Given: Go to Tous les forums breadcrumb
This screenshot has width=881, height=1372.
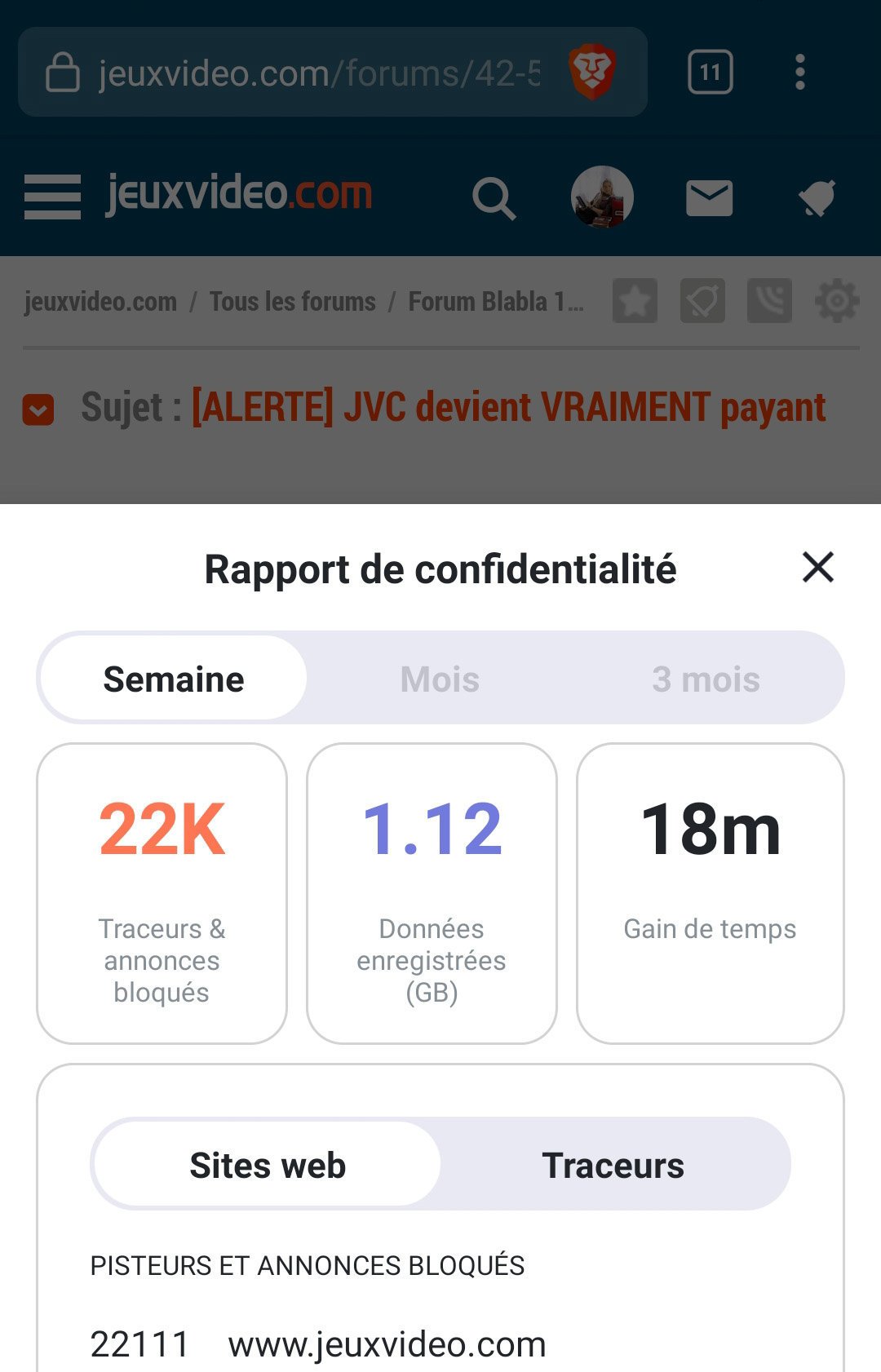Looking at the screenshot, I should click(x=292, y=302).
